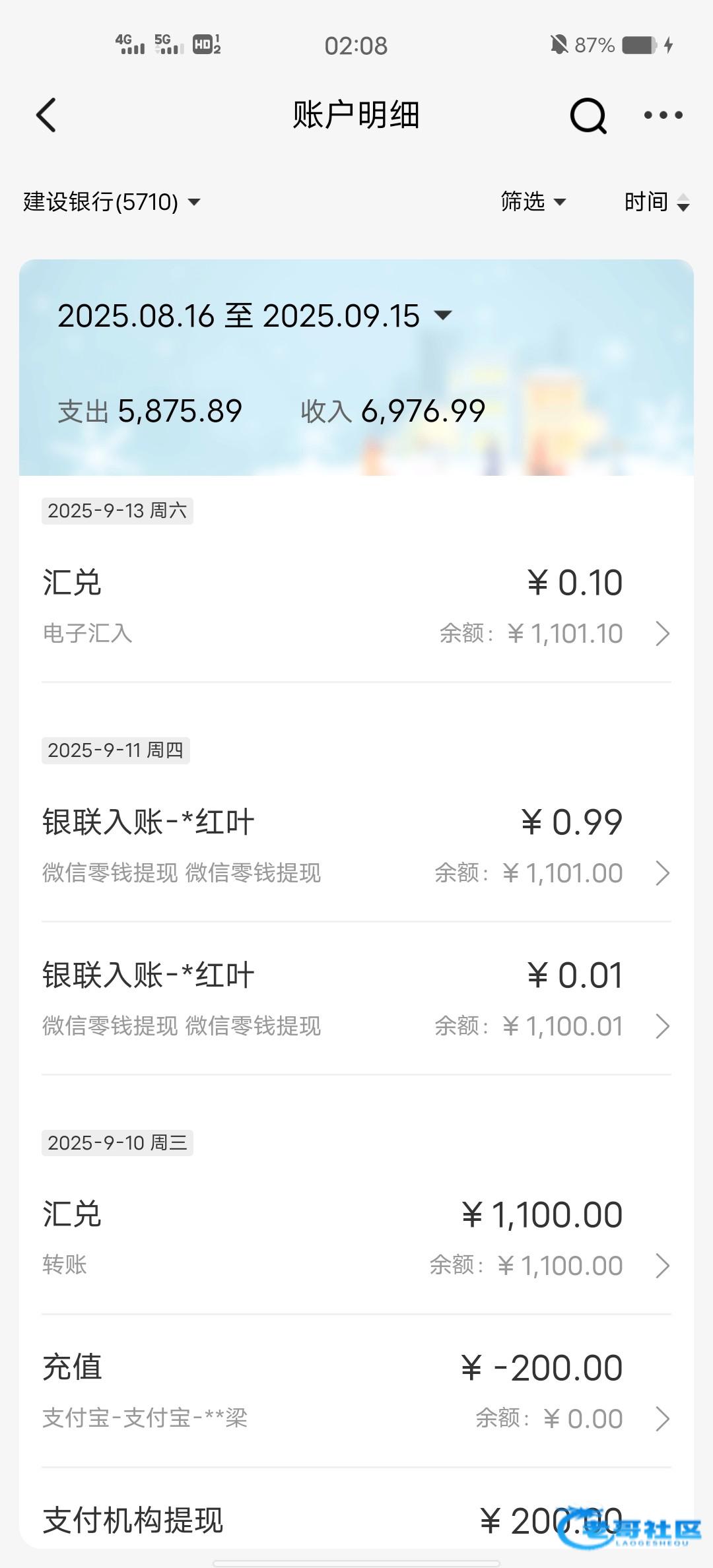The height and width of the screenshot is (1568, 713).
Task: Expand the 建设银行(5710) account selector
Action: 112,202
